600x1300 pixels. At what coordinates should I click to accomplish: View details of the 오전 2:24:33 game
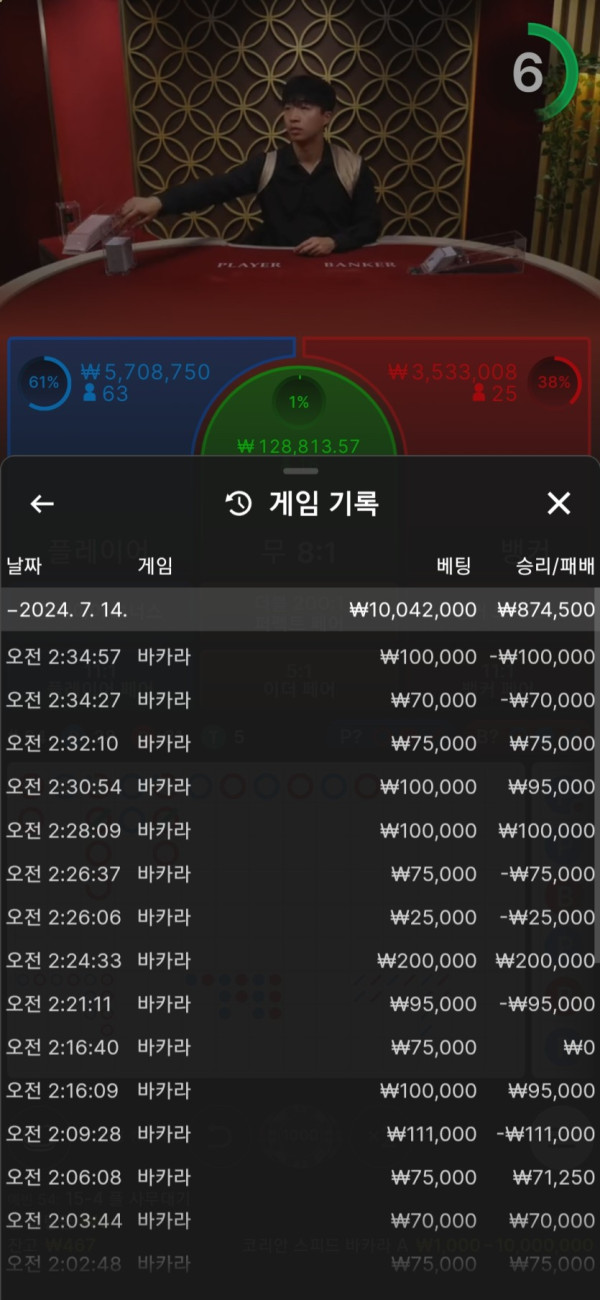tap(300, 961)
